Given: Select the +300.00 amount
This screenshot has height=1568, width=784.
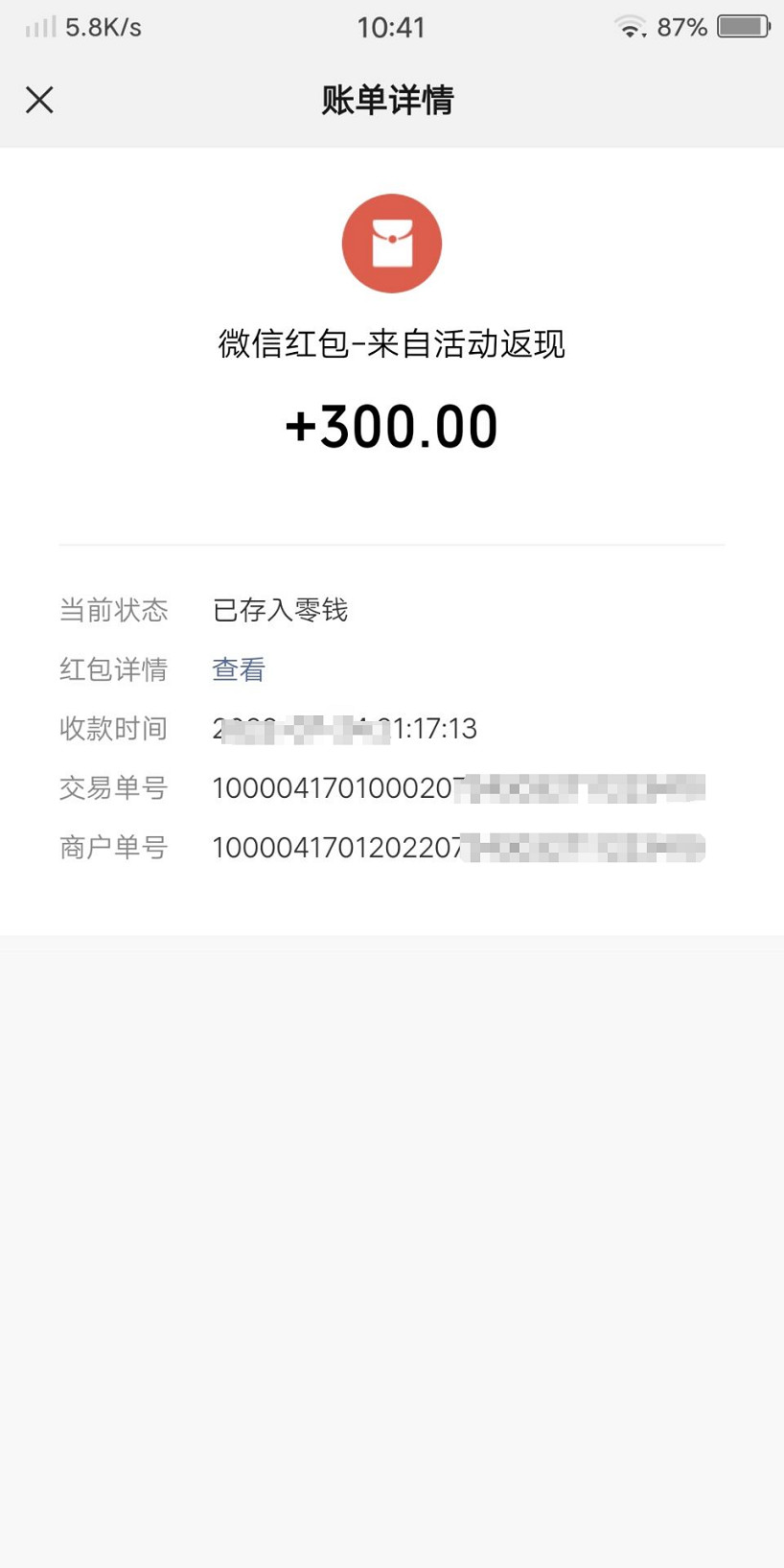Looking at the screenshot, I should tap(391, 426).
